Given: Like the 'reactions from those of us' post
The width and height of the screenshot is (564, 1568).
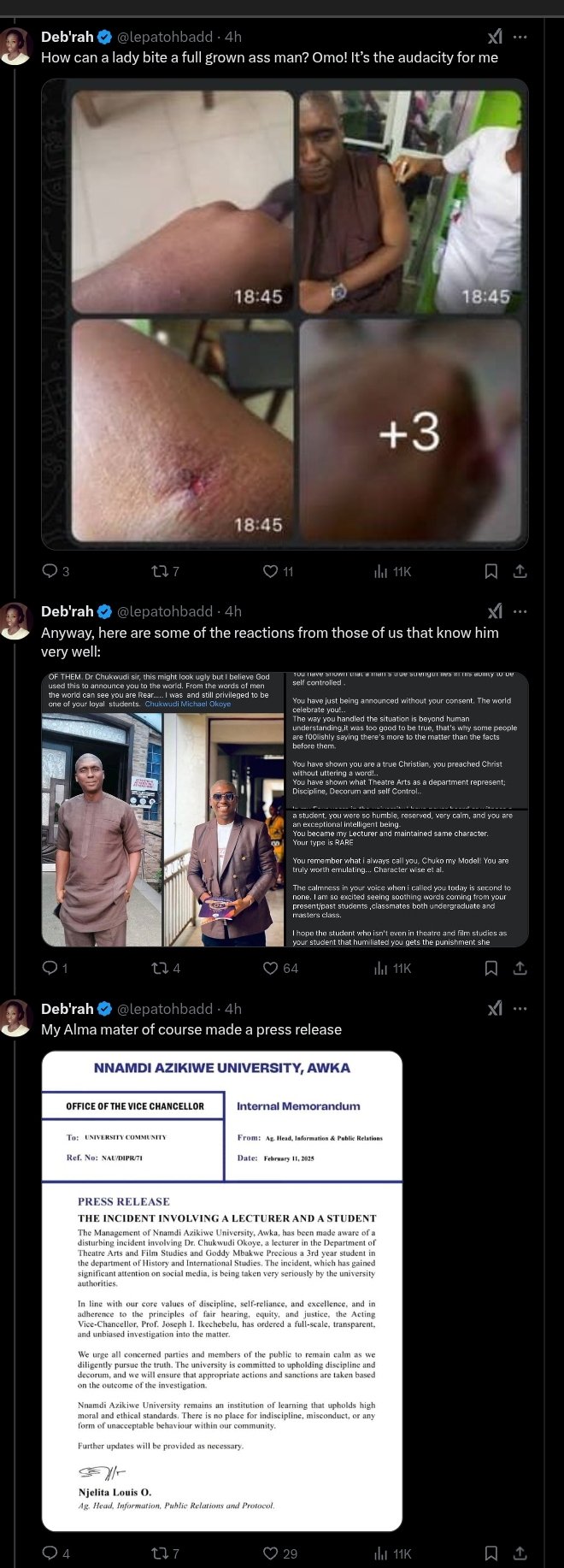Looking at the screenshot, I should pos(271,968).
